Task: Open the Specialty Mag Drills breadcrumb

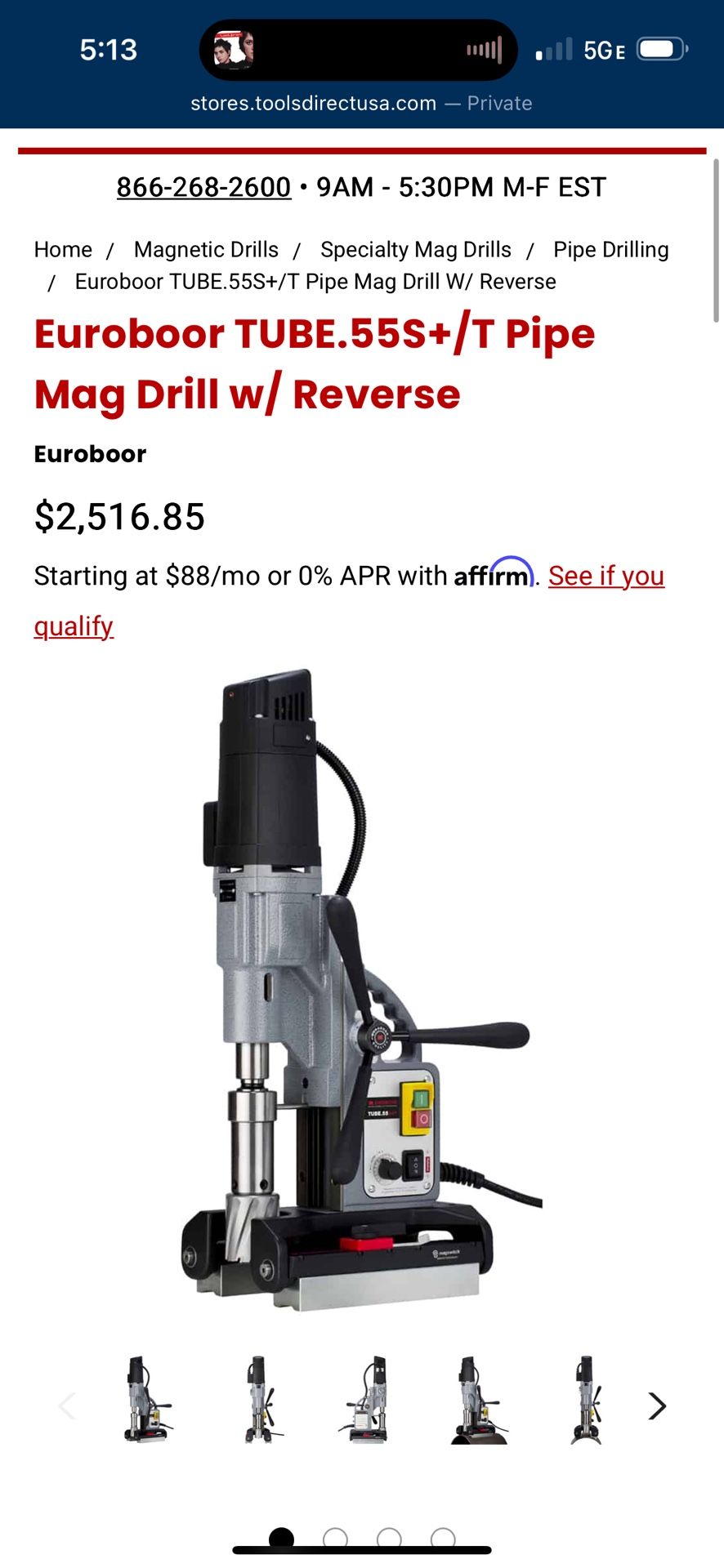Action: (x=415, y=250)
